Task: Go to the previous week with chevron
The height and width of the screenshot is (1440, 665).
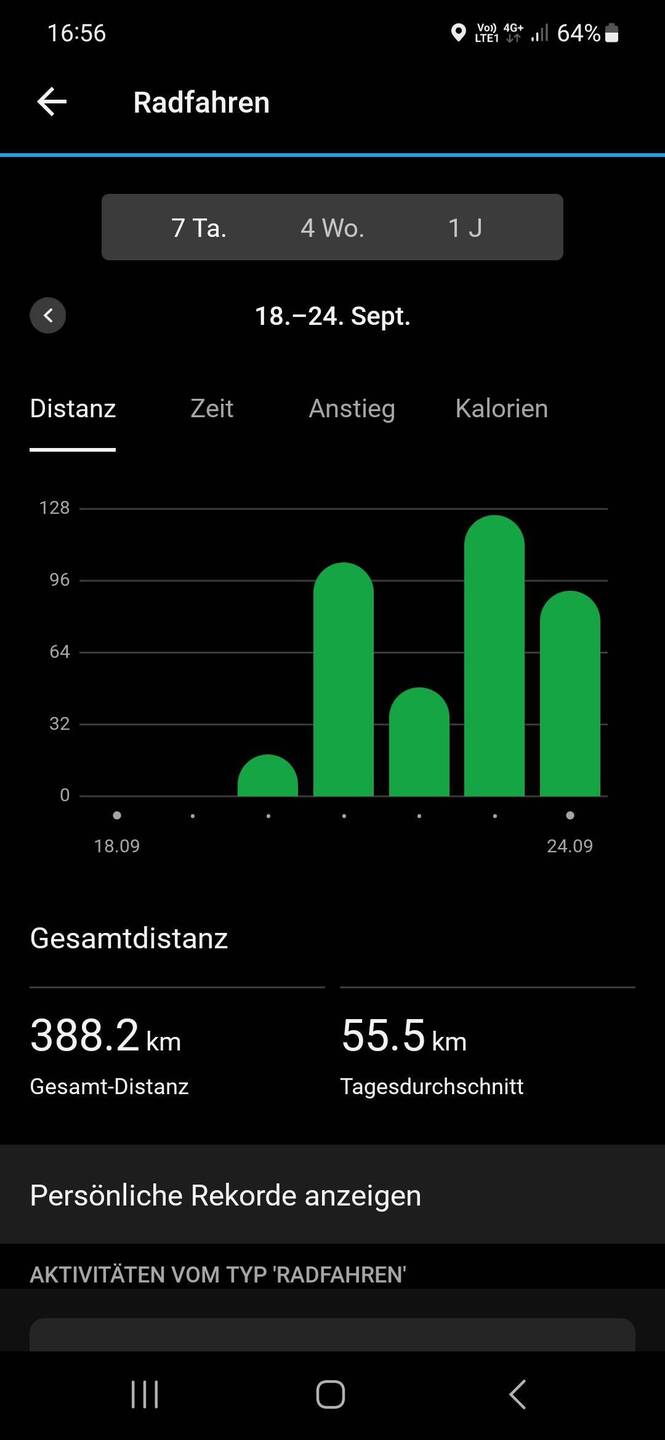Action: coord(48,316)
